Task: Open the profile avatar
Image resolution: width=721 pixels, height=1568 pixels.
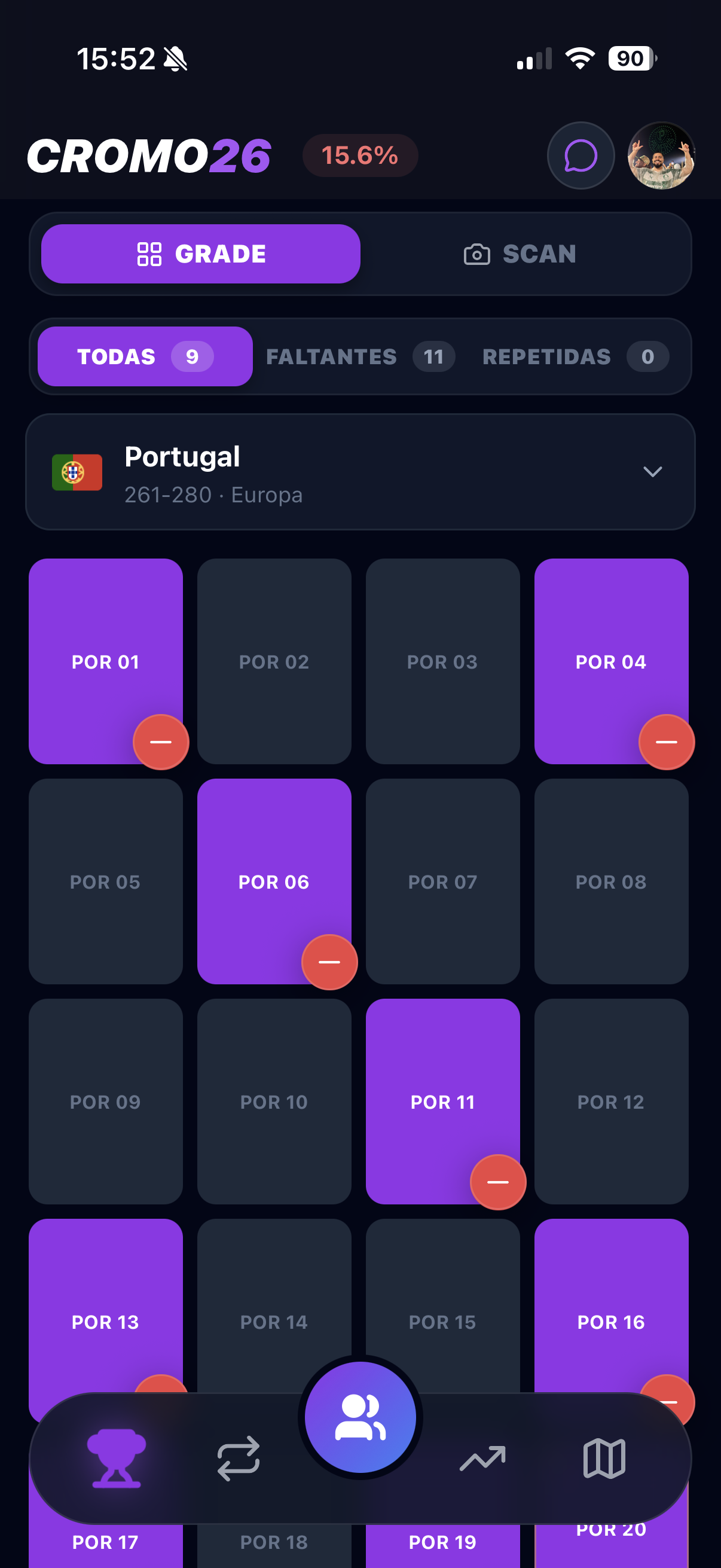Action: tap(661, 156)
